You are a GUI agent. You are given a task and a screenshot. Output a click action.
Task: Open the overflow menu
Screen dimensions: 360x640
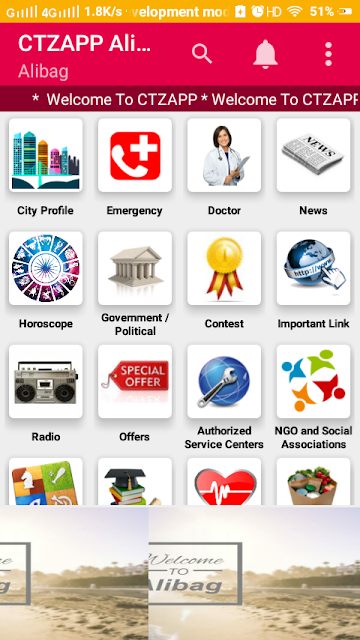328,54
